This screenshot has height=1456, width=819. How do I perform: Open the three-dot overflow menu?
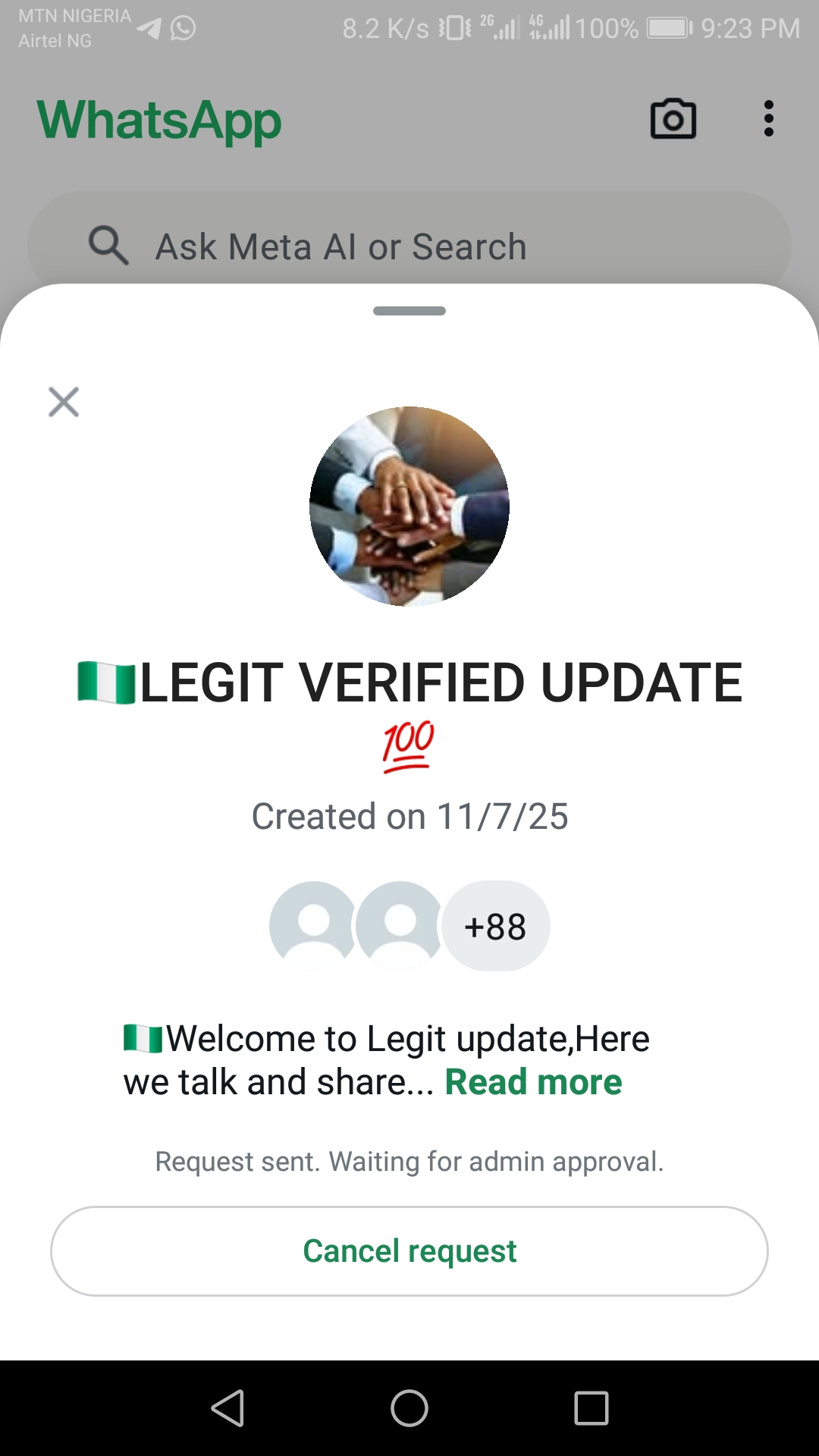click(x=768, y=119)
